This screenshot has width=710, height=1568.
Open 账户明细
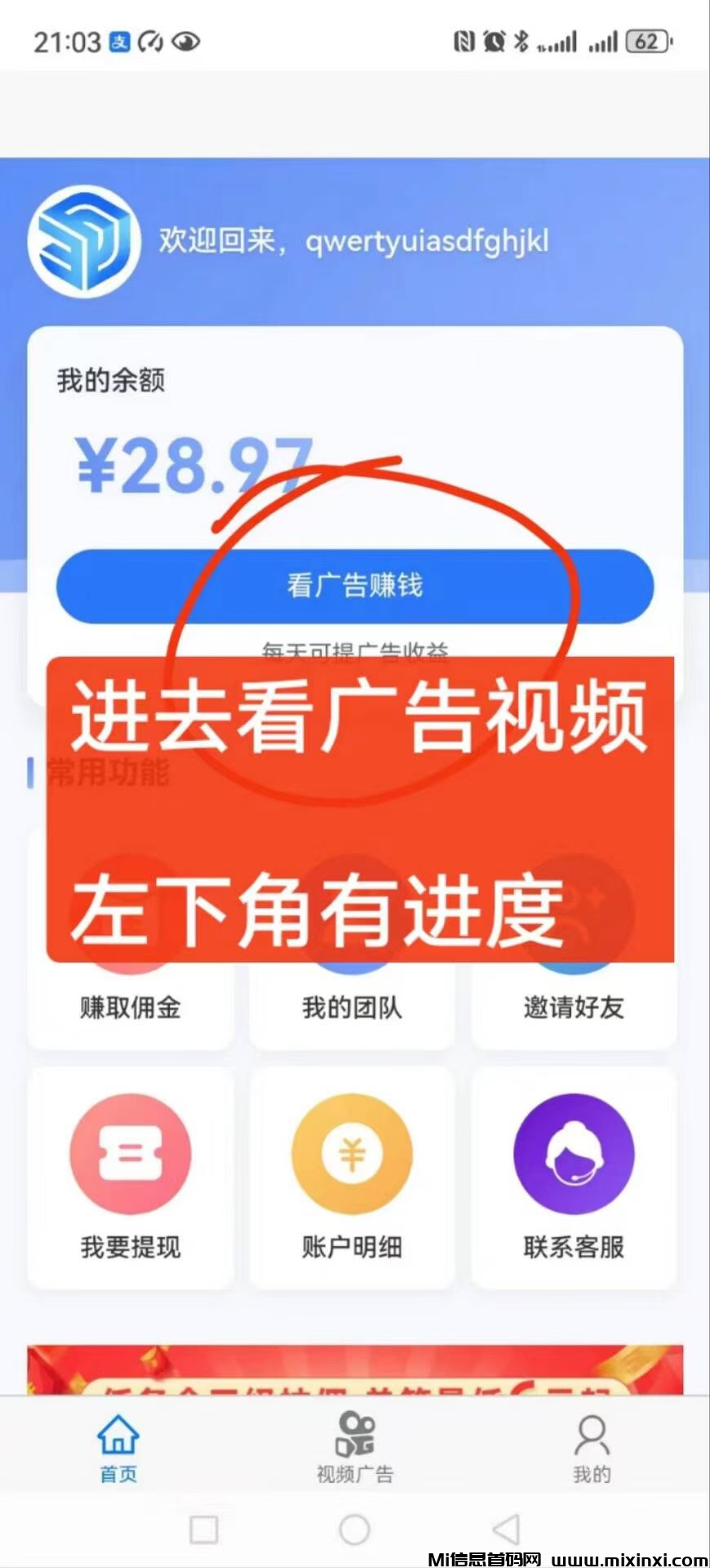(x=352, y=1178)
